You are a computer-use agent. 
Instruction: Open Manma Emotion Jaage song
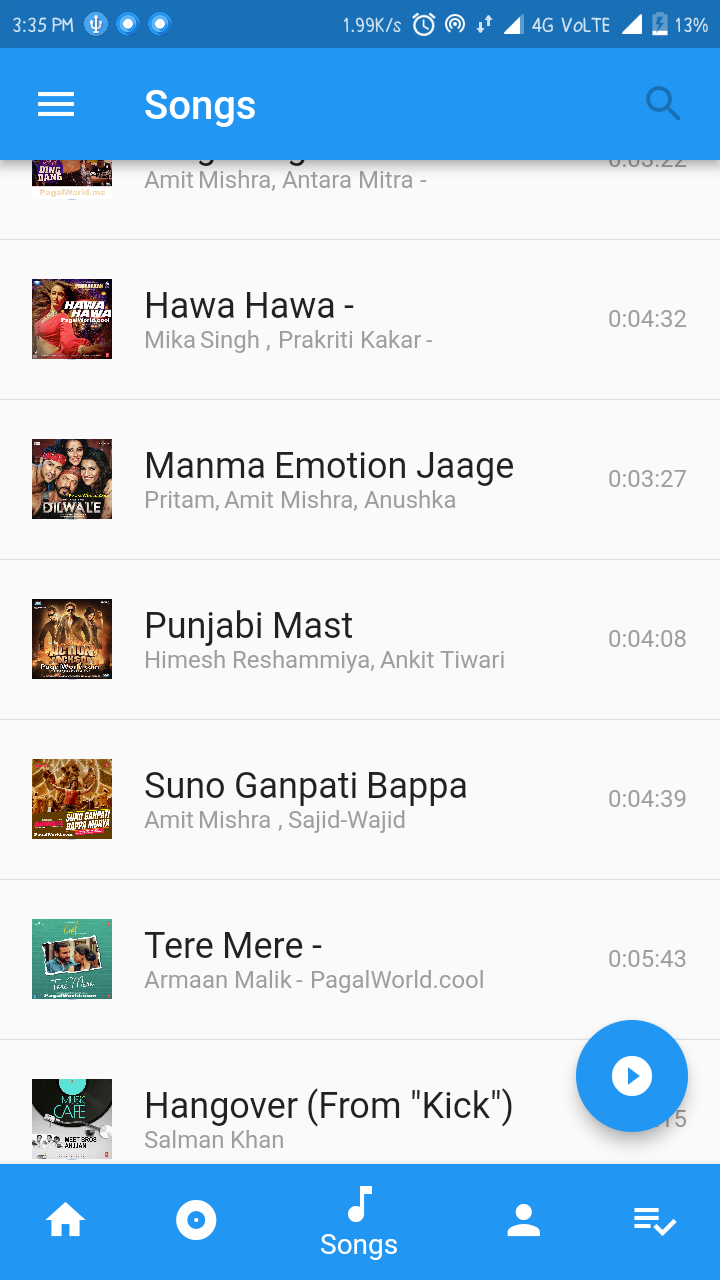pyautogui.click(x=360, y=479)
